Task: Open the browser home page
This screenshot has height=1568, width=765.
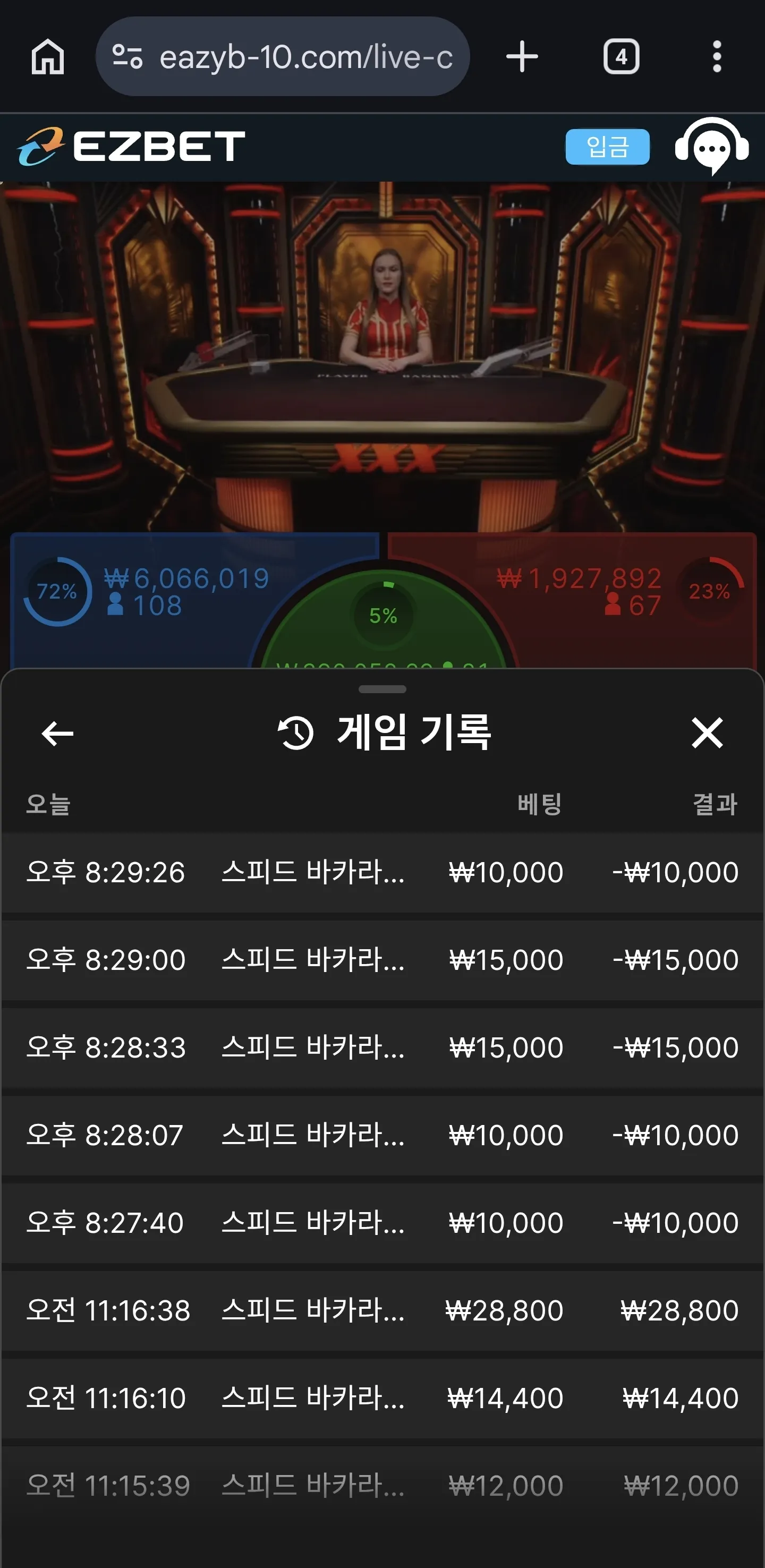Action: [x=47, y=57]
